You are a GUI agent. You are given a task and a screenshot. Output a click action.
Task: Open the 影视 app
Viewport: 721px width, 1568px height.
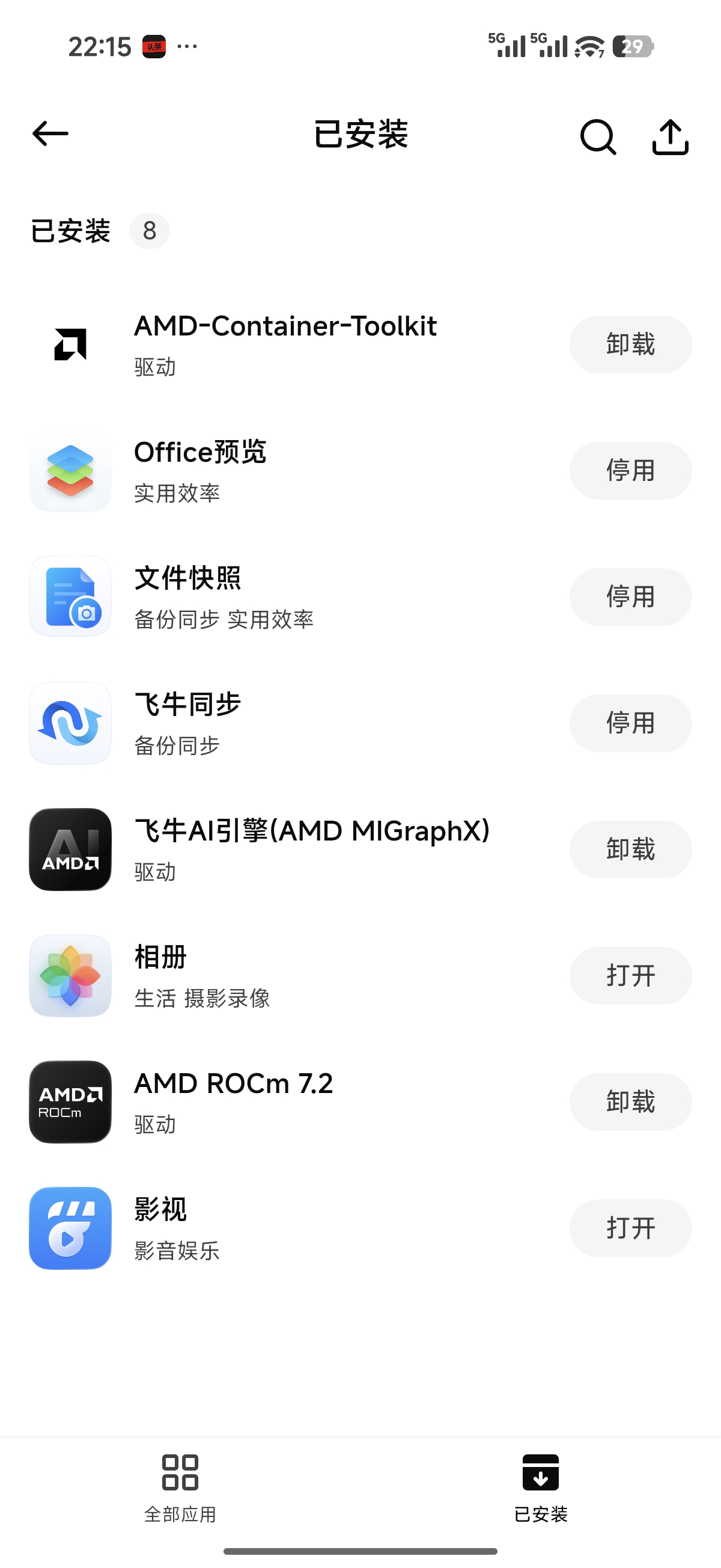tap(630, 1228)
